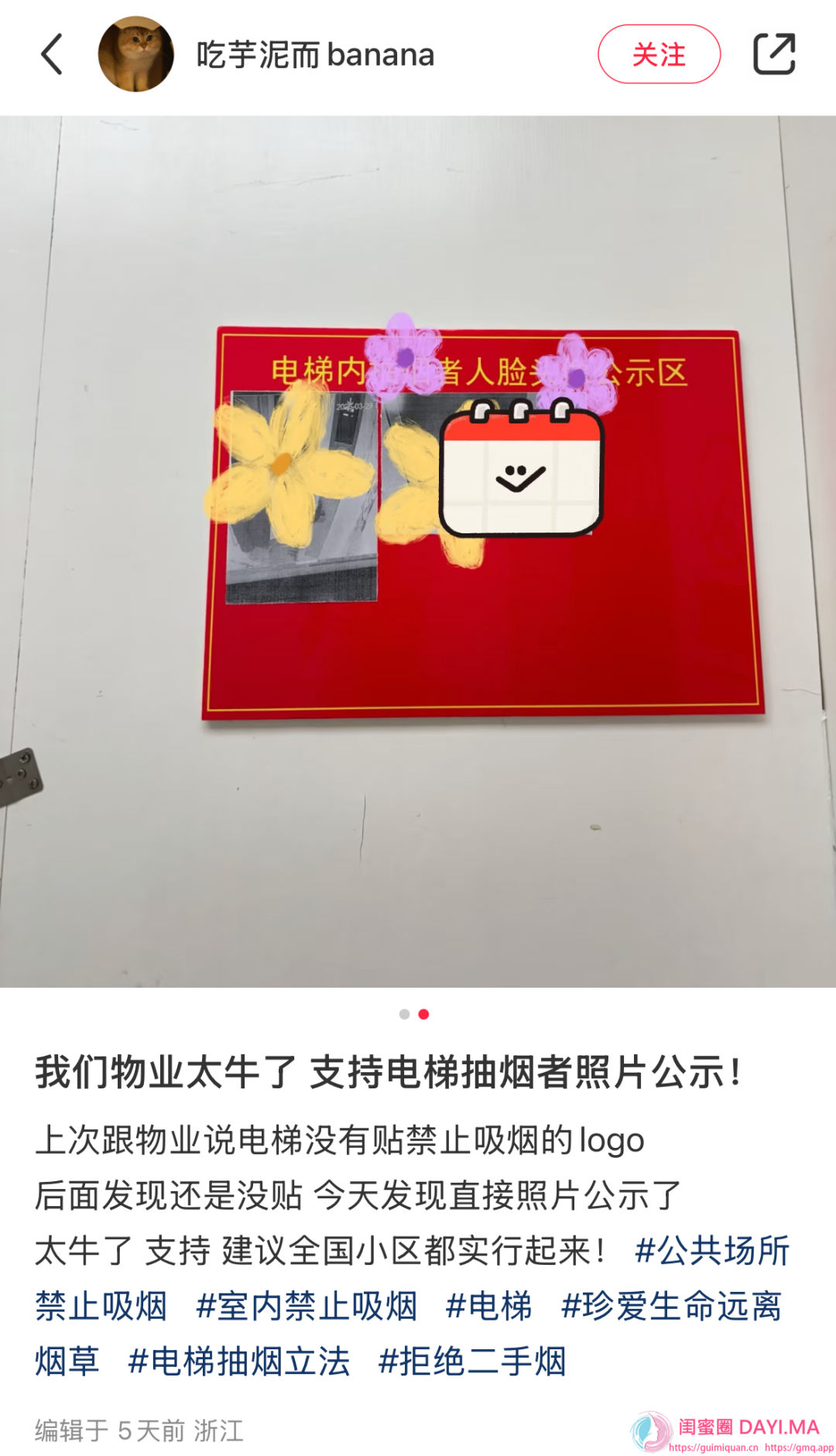The image size is (836, 1456).
Task: Open the post's photo in full view
Action: (x=418, y=551)
